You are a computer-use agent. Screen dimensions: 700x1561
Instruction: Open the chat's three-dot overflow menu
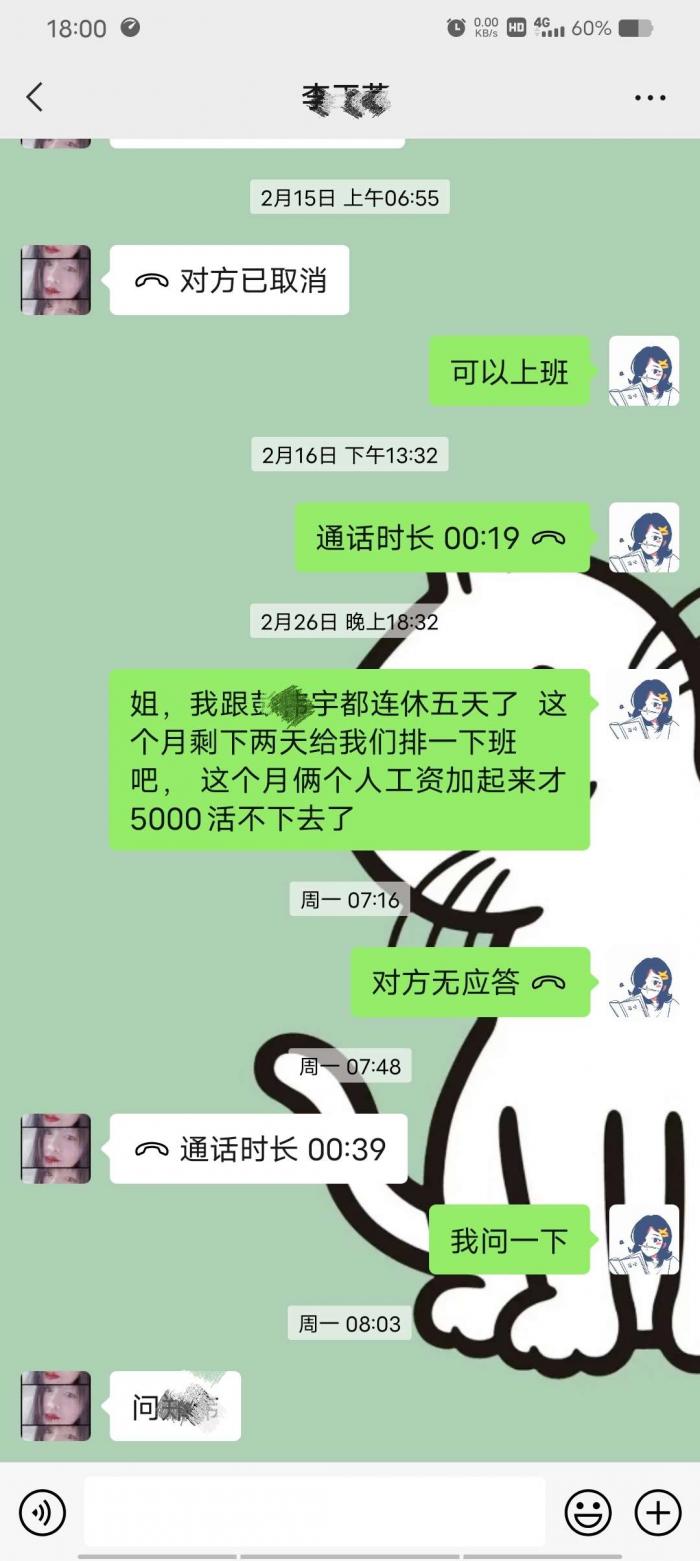(x=650, y=98)
